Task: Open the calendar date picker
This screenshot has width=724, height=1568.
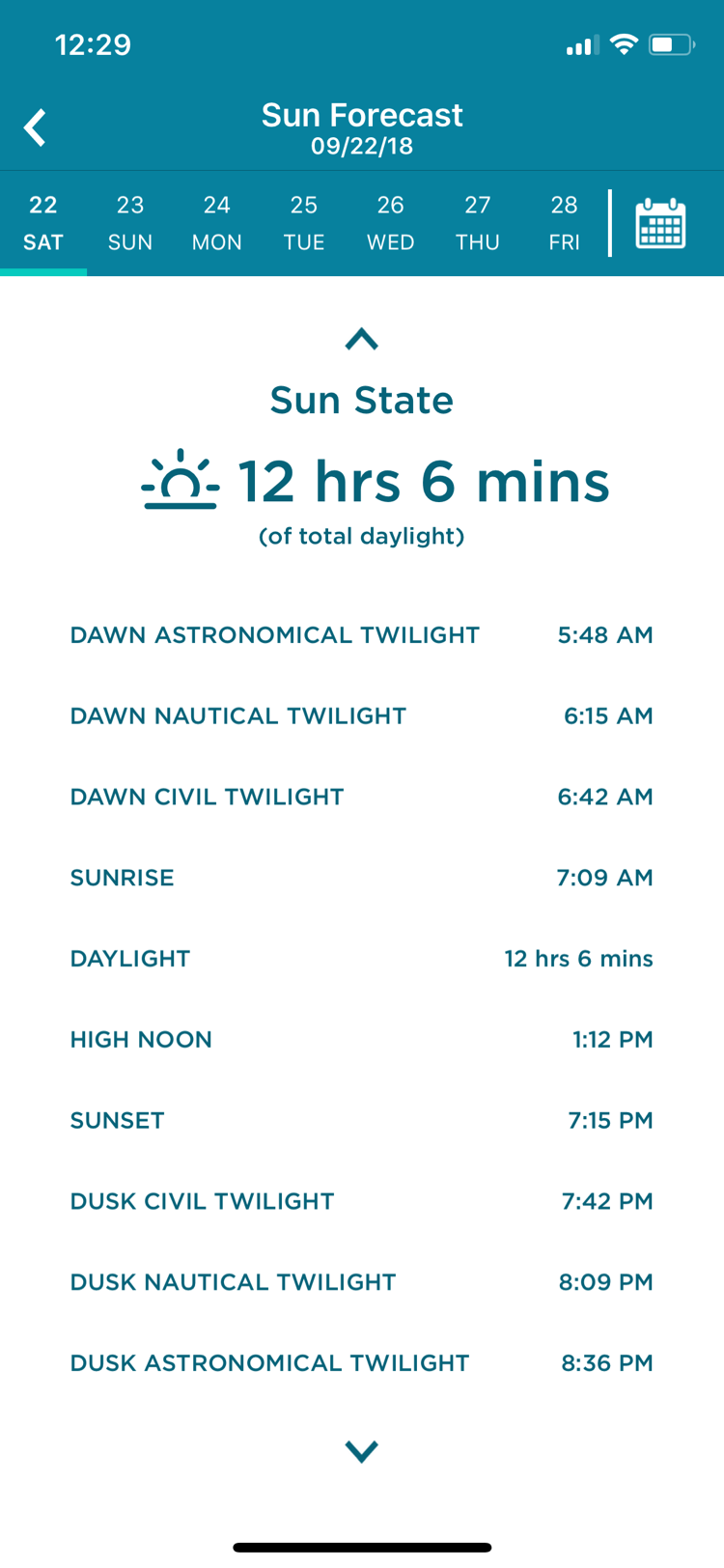Action: coord(660,224)
